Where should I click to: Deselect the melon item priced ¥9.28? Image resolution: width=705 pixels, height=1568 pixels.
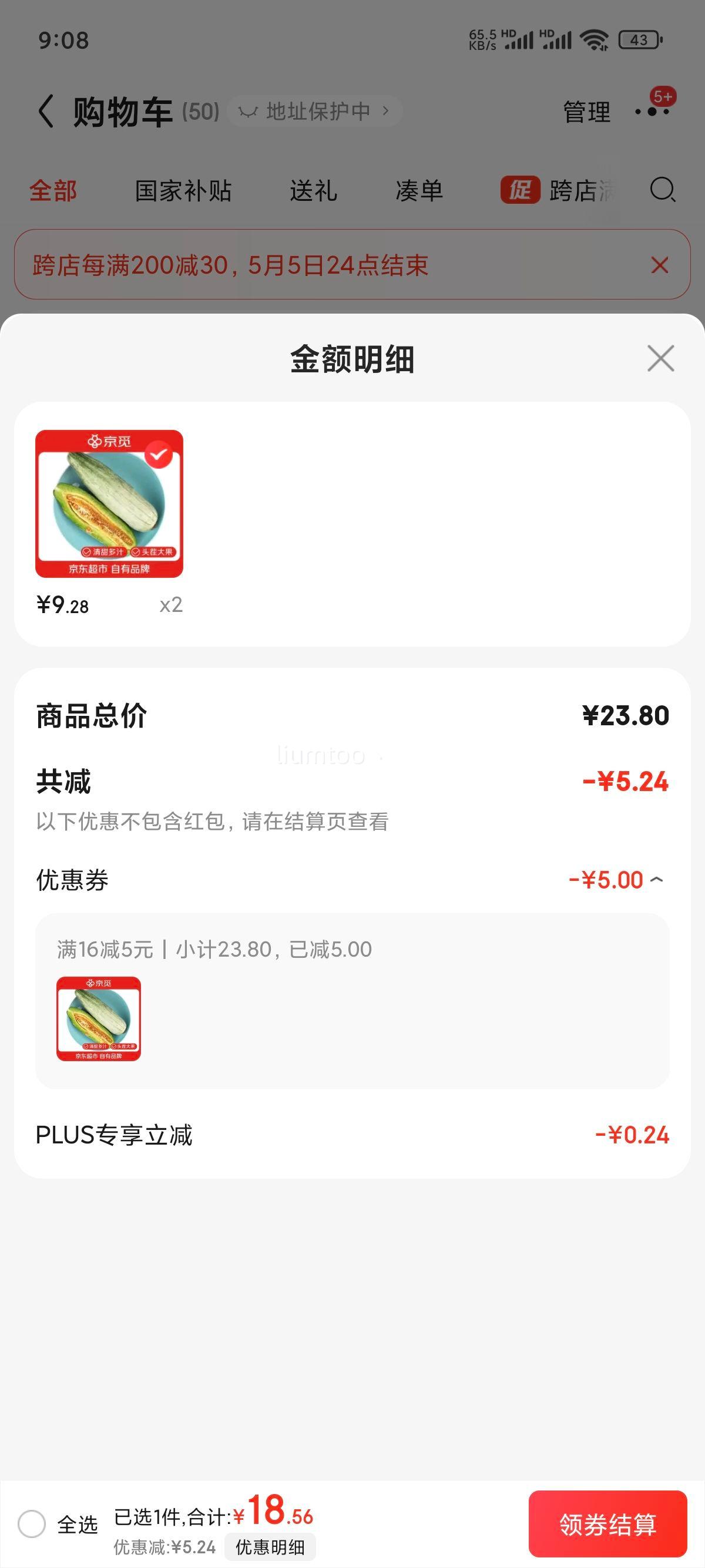click(x=159, y=454)
